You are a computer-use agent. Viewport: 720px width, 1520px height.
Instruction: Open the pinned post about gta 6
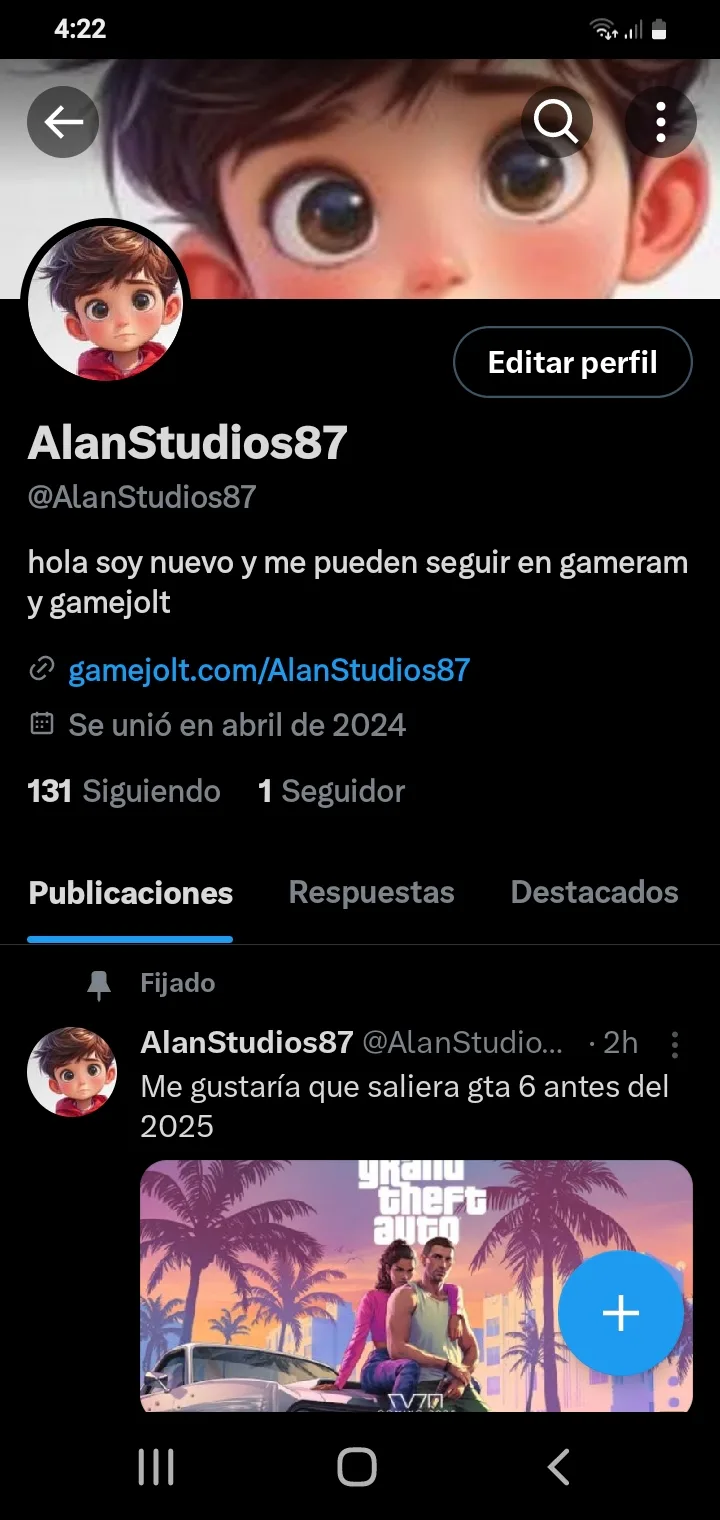tap(404, 1105)
